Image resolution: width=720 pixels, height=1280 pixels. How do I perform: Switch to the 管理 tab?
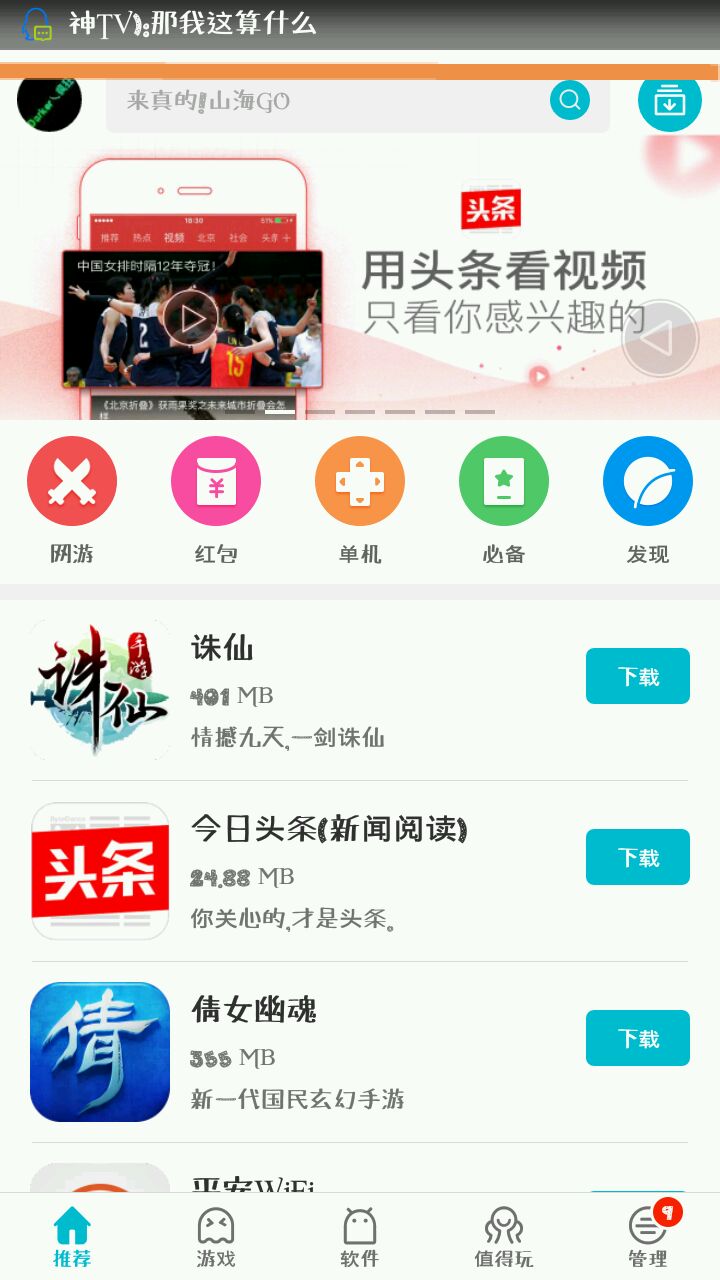(x=648, y=1237)
